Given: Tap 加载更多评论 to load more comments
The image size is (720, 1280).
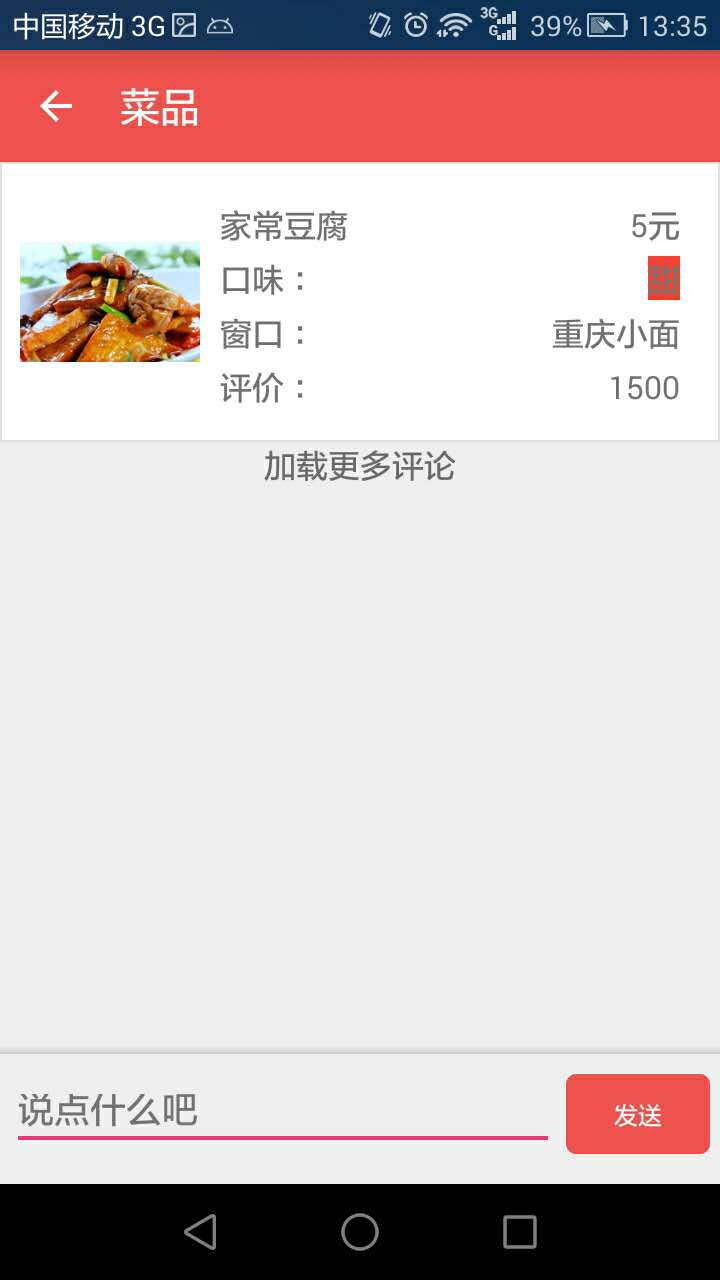Looking at the screenshot, I should point(360,466).
